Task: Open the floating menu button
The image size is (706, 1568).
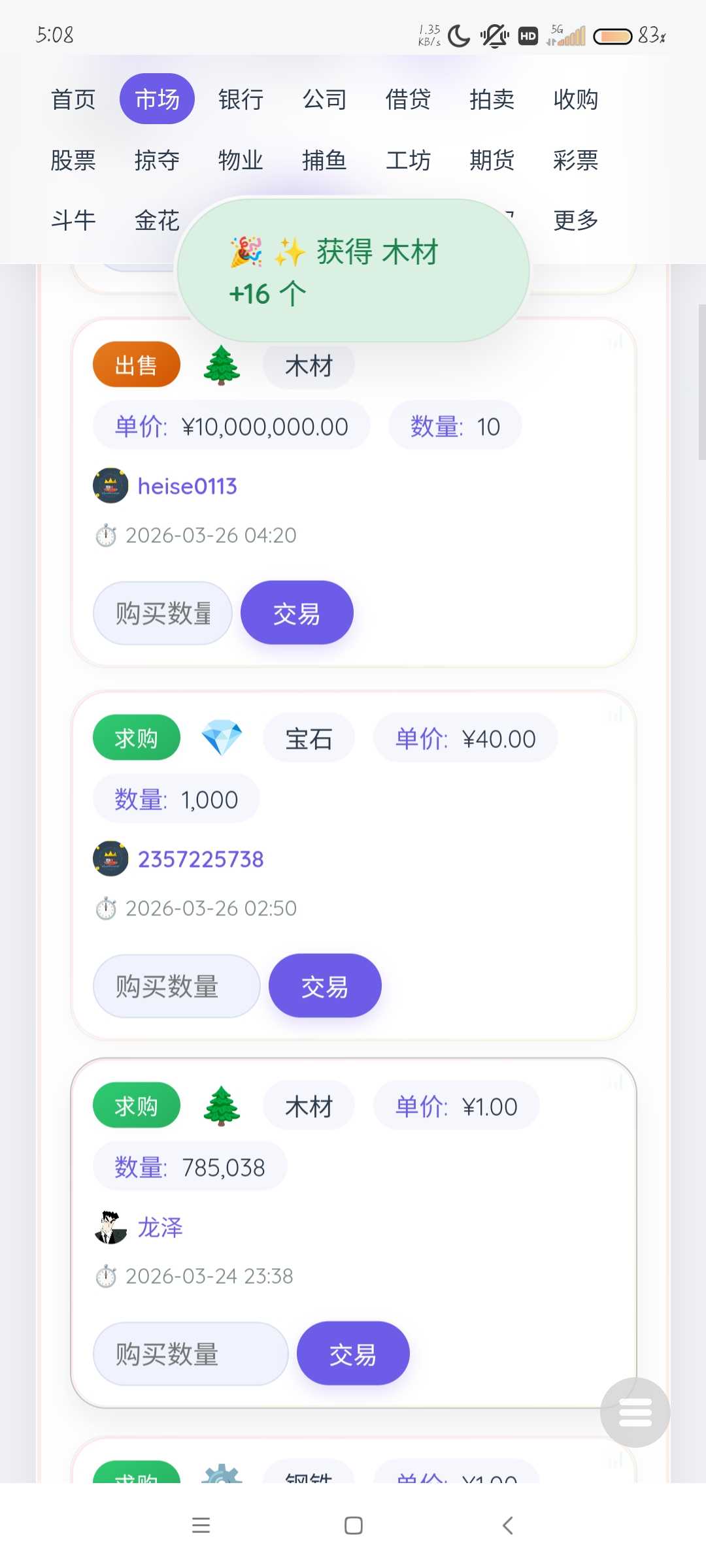Action: coord(635,1412)
